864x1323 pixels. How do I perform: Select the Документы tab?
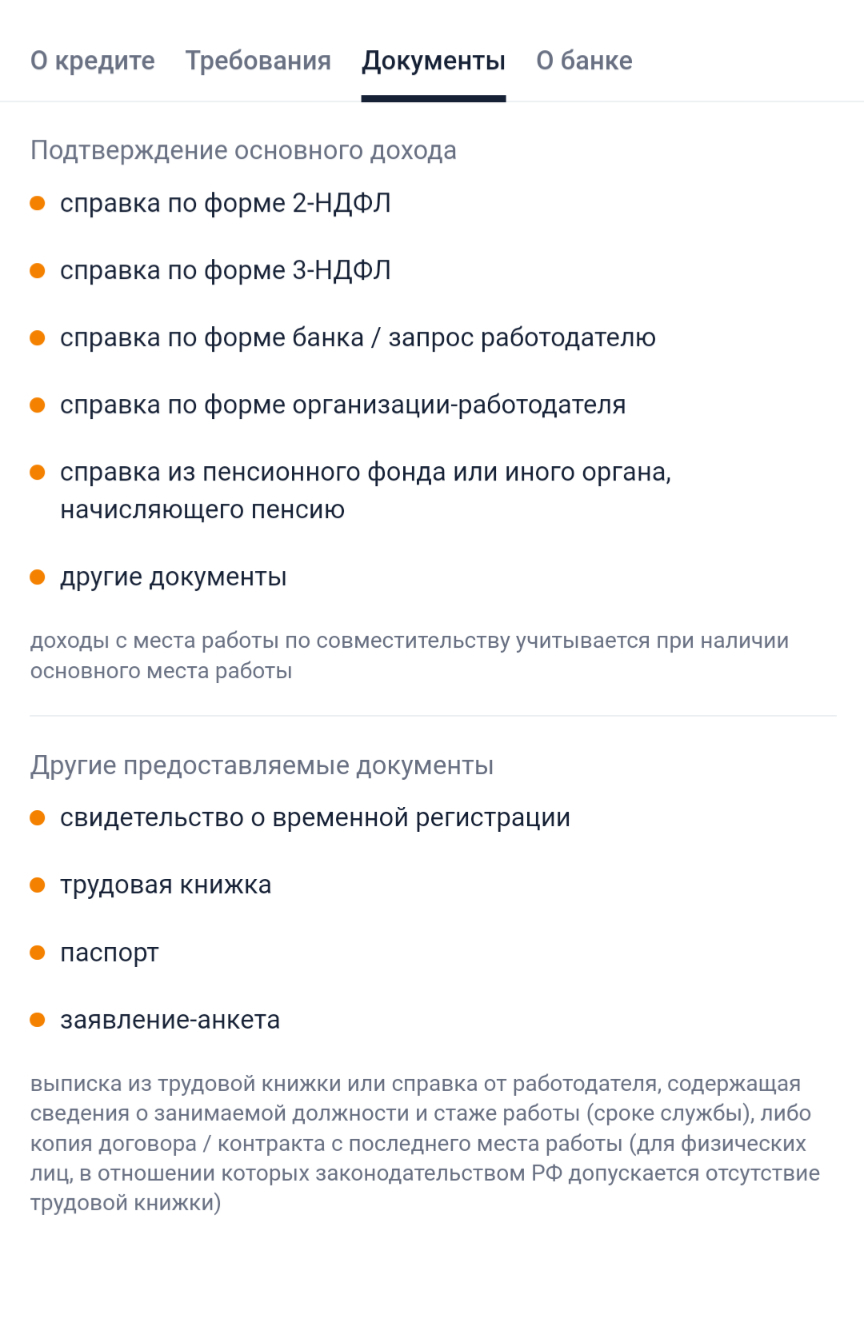point(433,61)
